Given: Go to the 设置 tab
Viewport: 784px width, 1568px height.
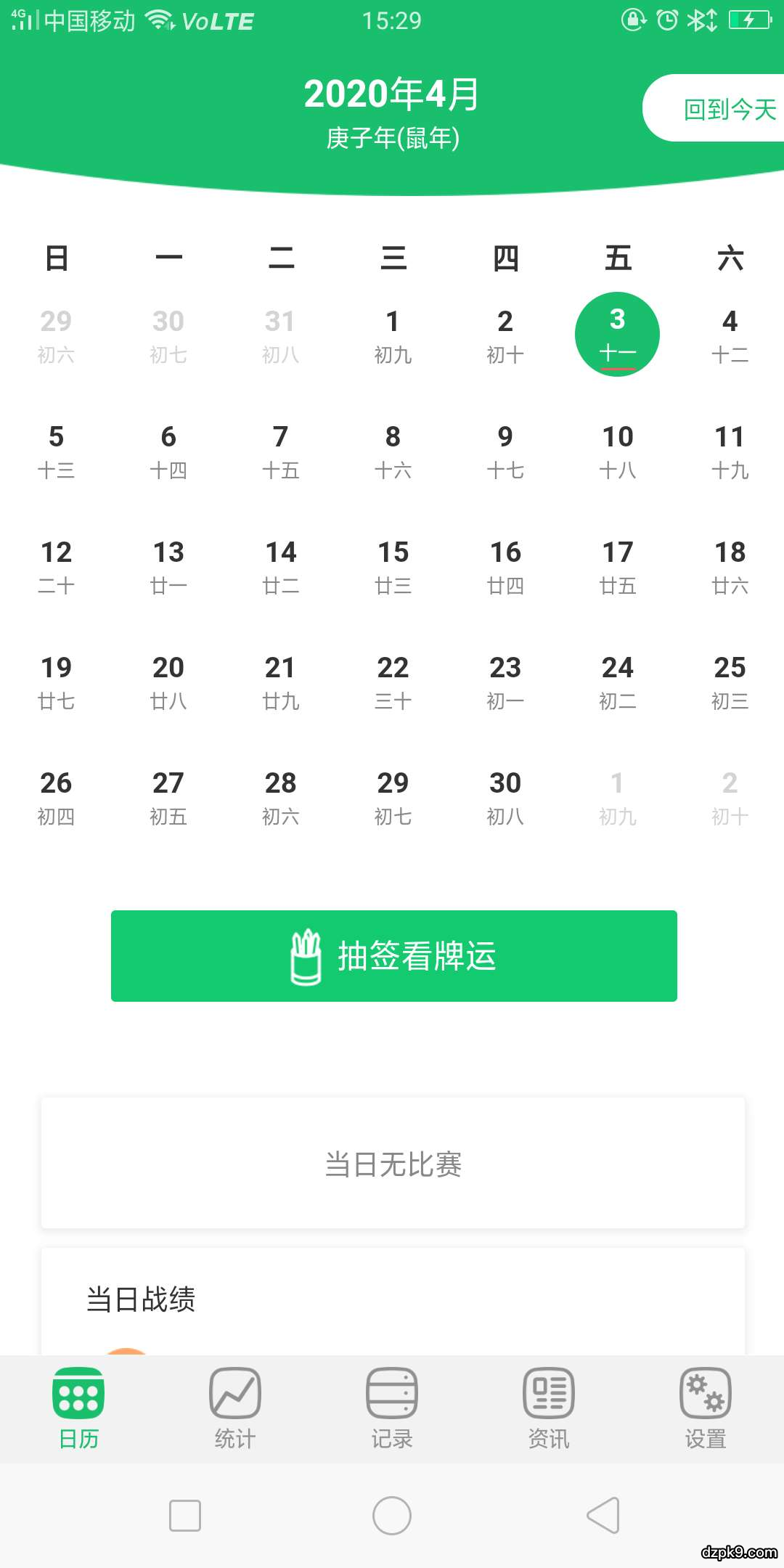Looking at the screenshot, I should tap(706, 1408).
